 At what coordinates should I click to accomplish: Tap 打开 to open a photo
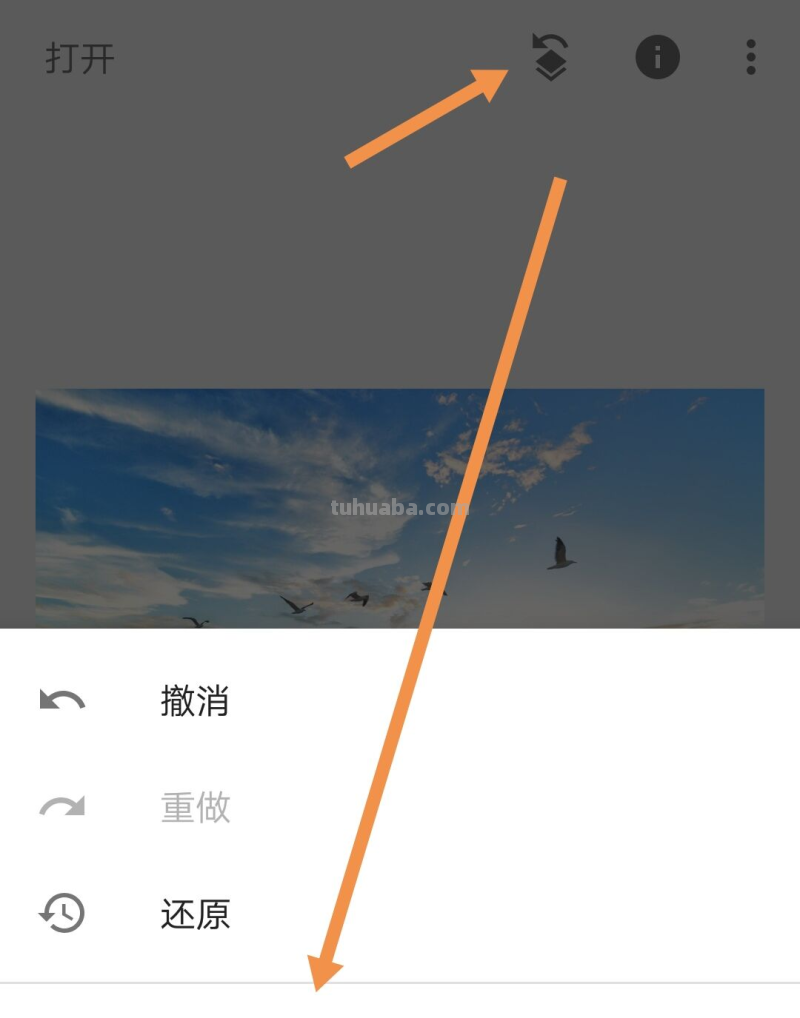[80, 58]
